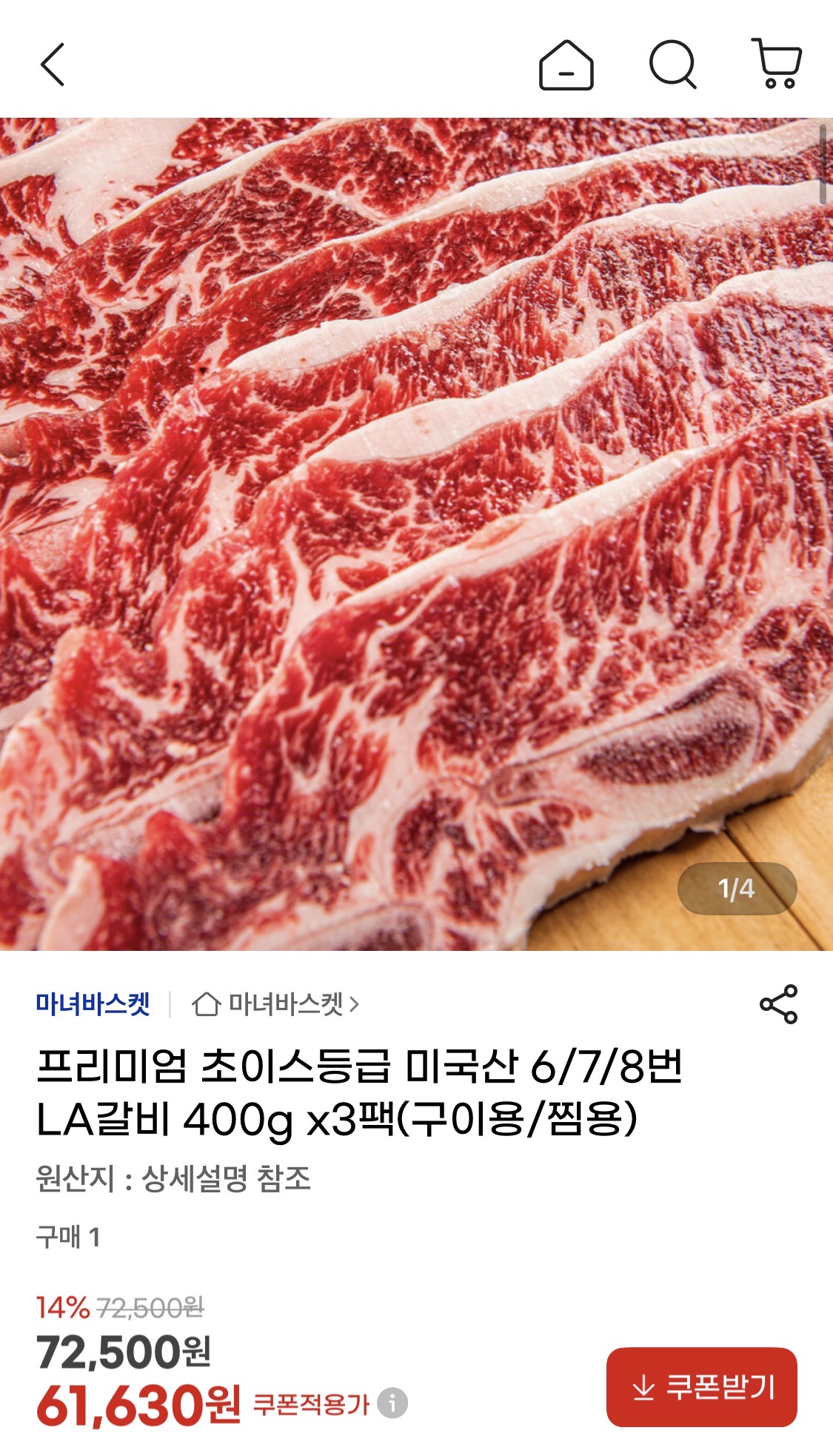Open the search magnifier icon

[x=672, y=65]
